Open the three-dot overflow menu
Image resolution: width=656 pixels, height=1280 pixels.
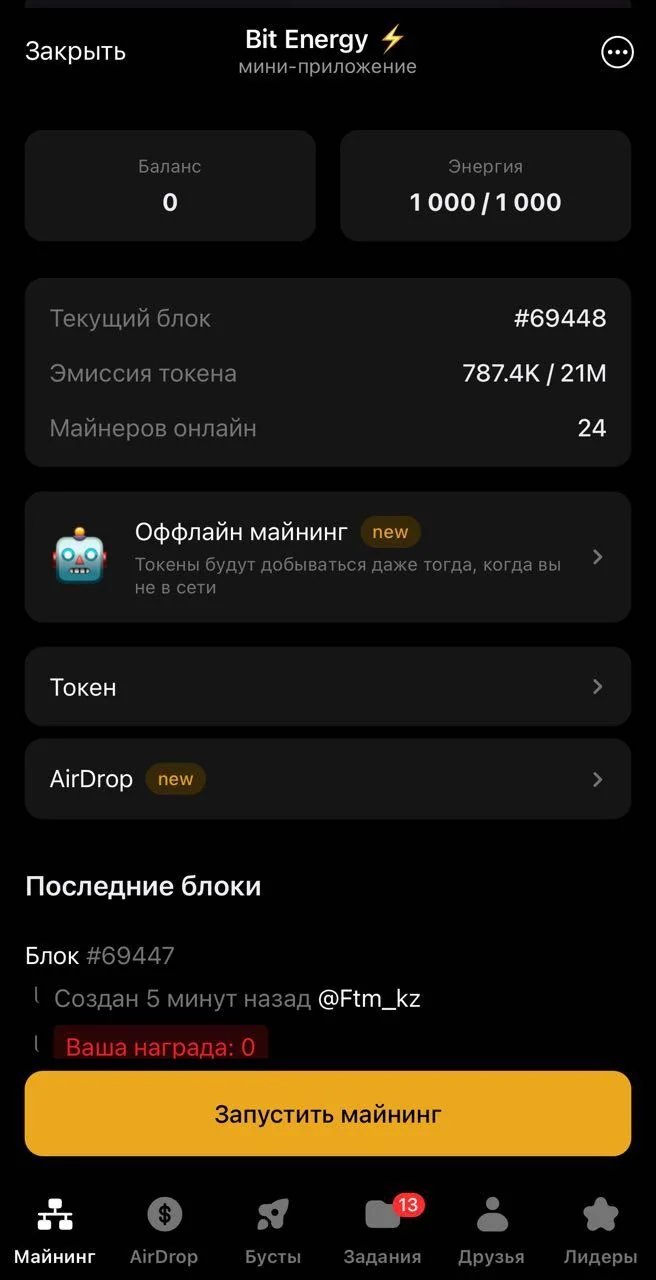tap(617, 52)
